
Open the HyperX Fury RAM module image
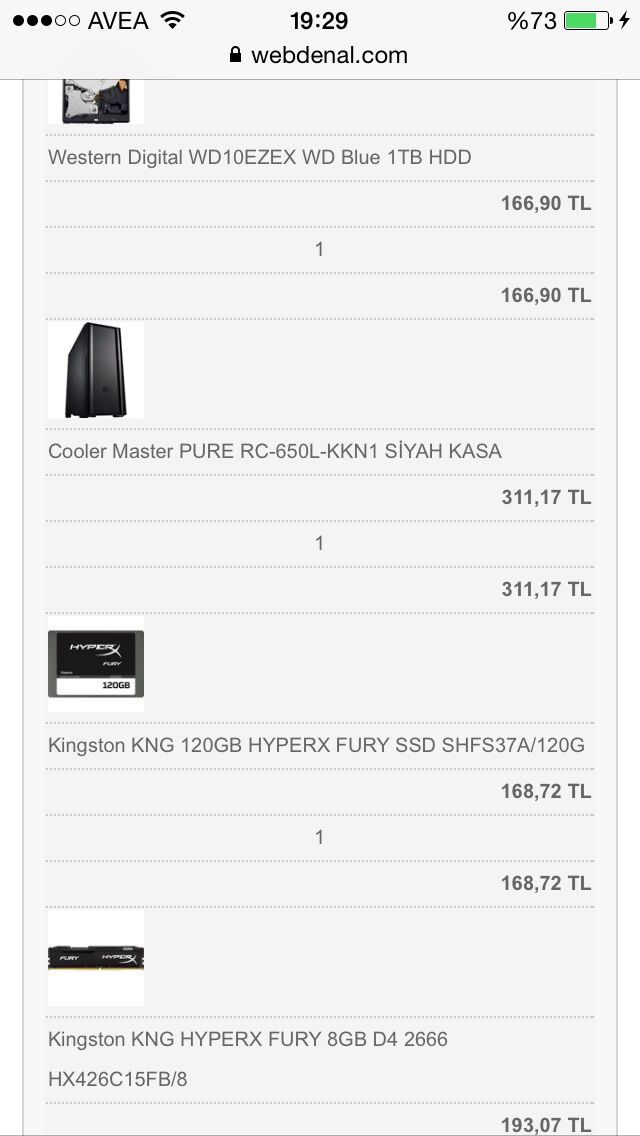[96, 958]
